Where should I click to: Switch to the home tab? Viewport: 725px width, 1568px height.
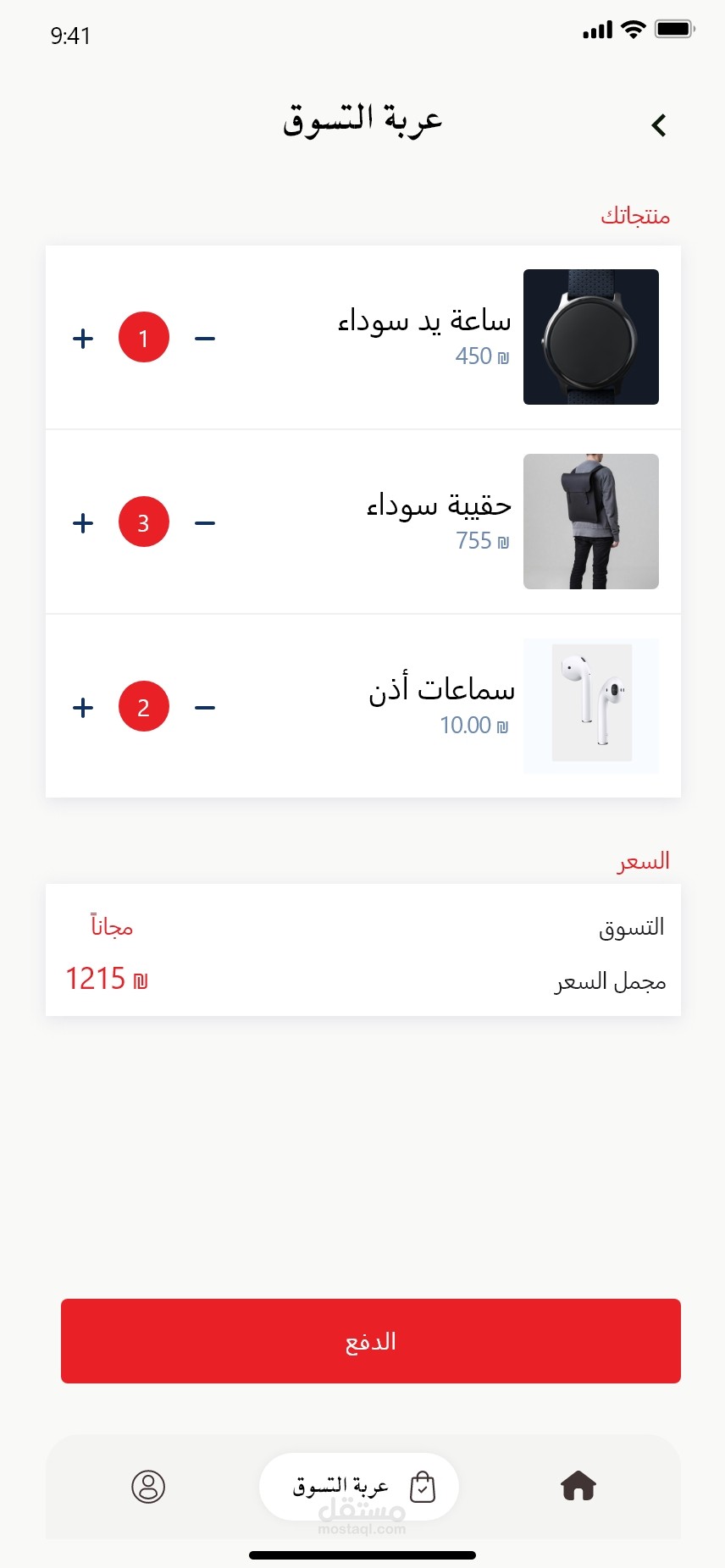(x=578, y=1486)
